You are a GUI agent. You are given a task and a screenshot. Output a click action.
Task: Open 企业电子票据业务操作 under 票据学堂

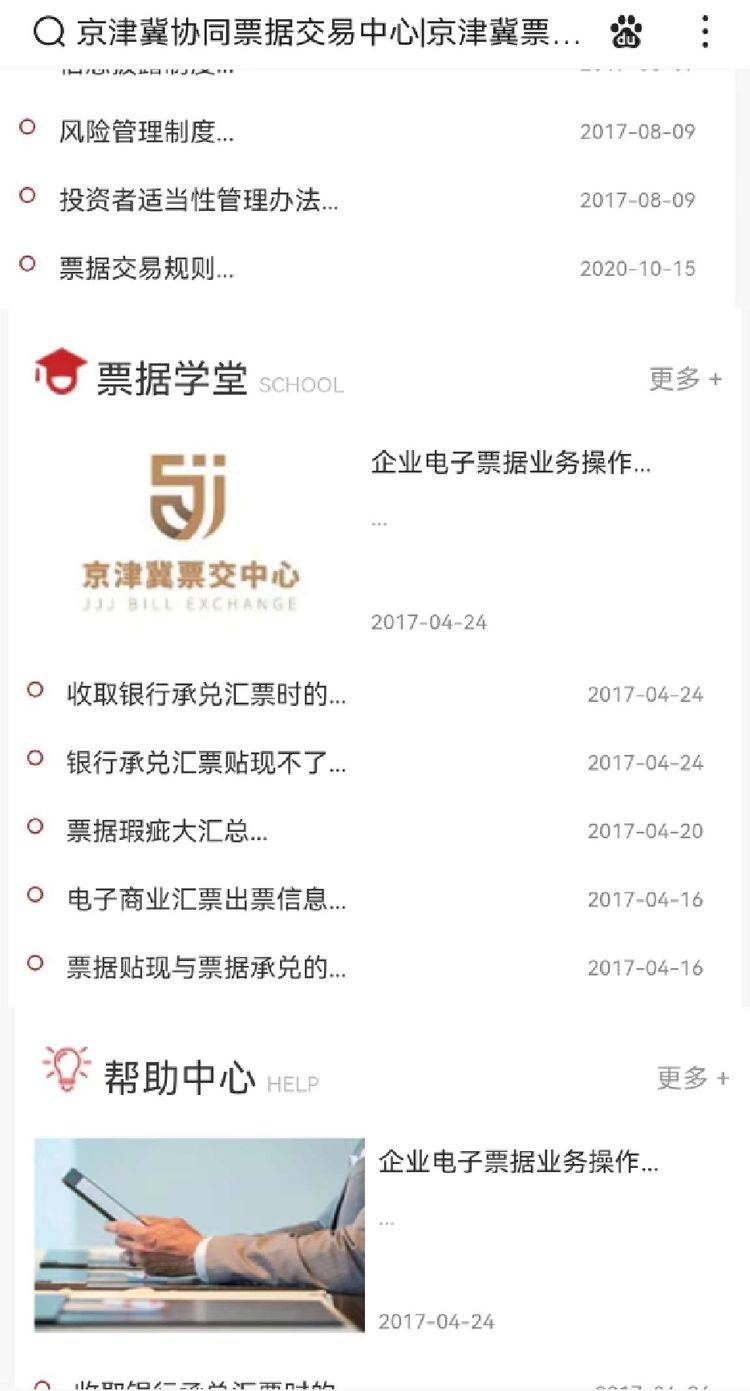point(510,463)
